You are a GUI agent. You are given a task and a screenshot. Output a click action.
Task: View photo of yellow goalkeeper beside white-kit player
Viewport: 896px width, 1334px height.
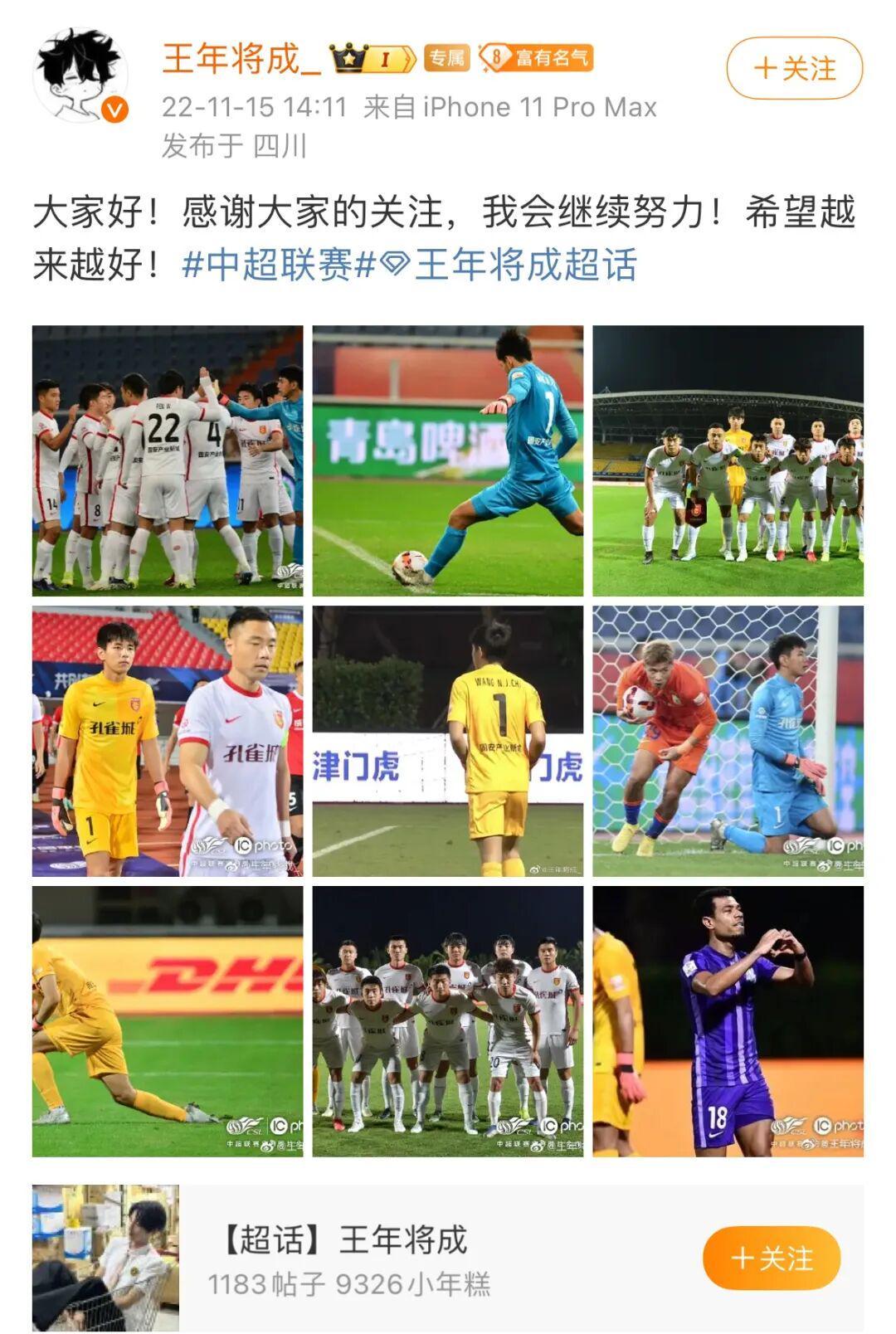[168, 741]
